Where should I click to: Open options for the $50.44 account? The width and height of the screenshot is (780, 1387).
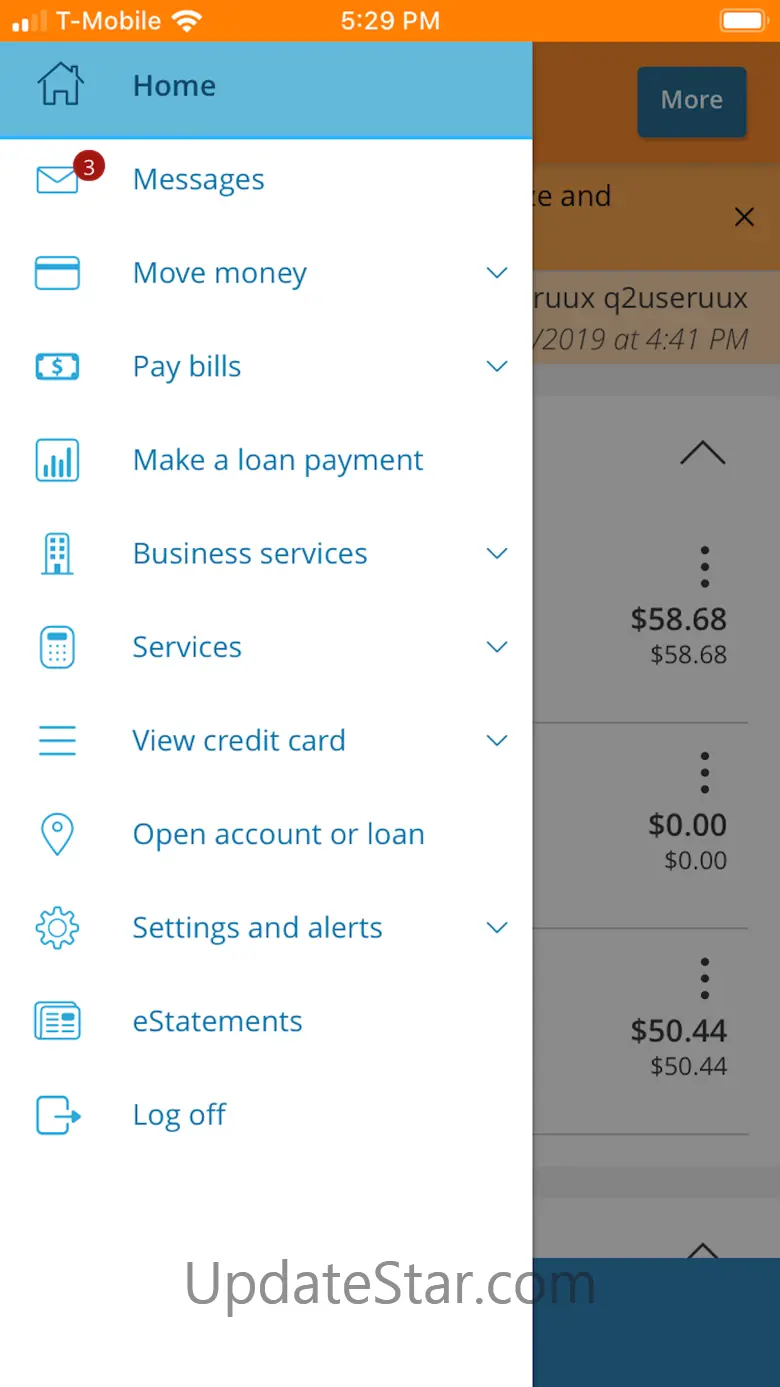705,979
